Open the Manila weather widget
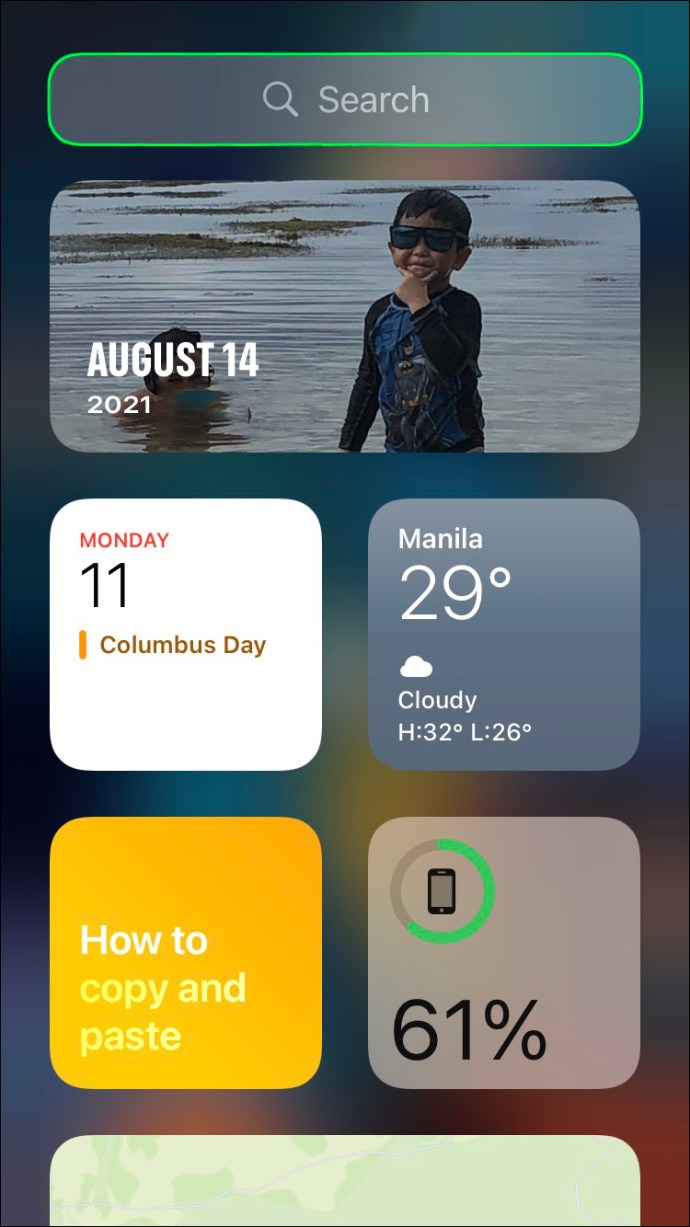The height and width of the screenshot is (1227, 690). (x=504, y=634)
